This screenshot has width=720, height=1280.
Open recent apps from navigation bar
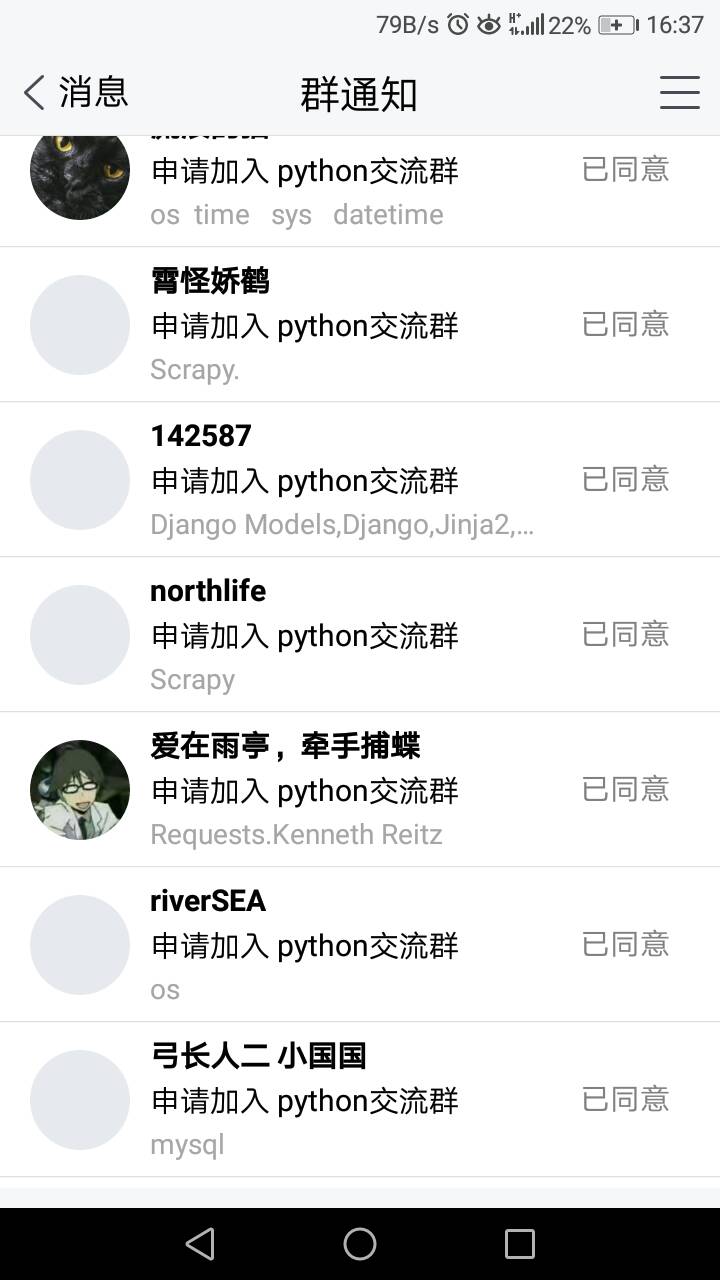point(520,1244)
